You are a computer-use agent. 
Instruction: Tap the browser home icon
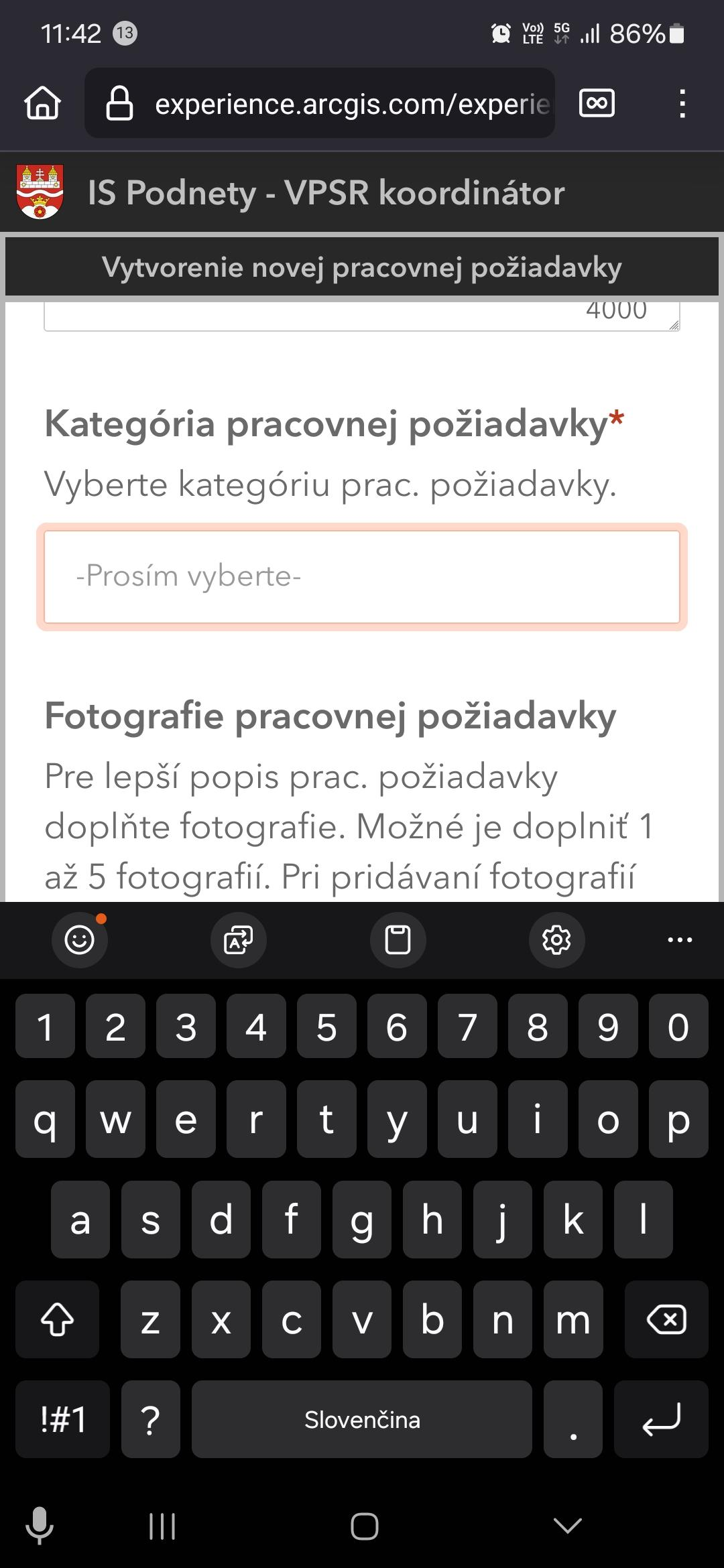42,103
